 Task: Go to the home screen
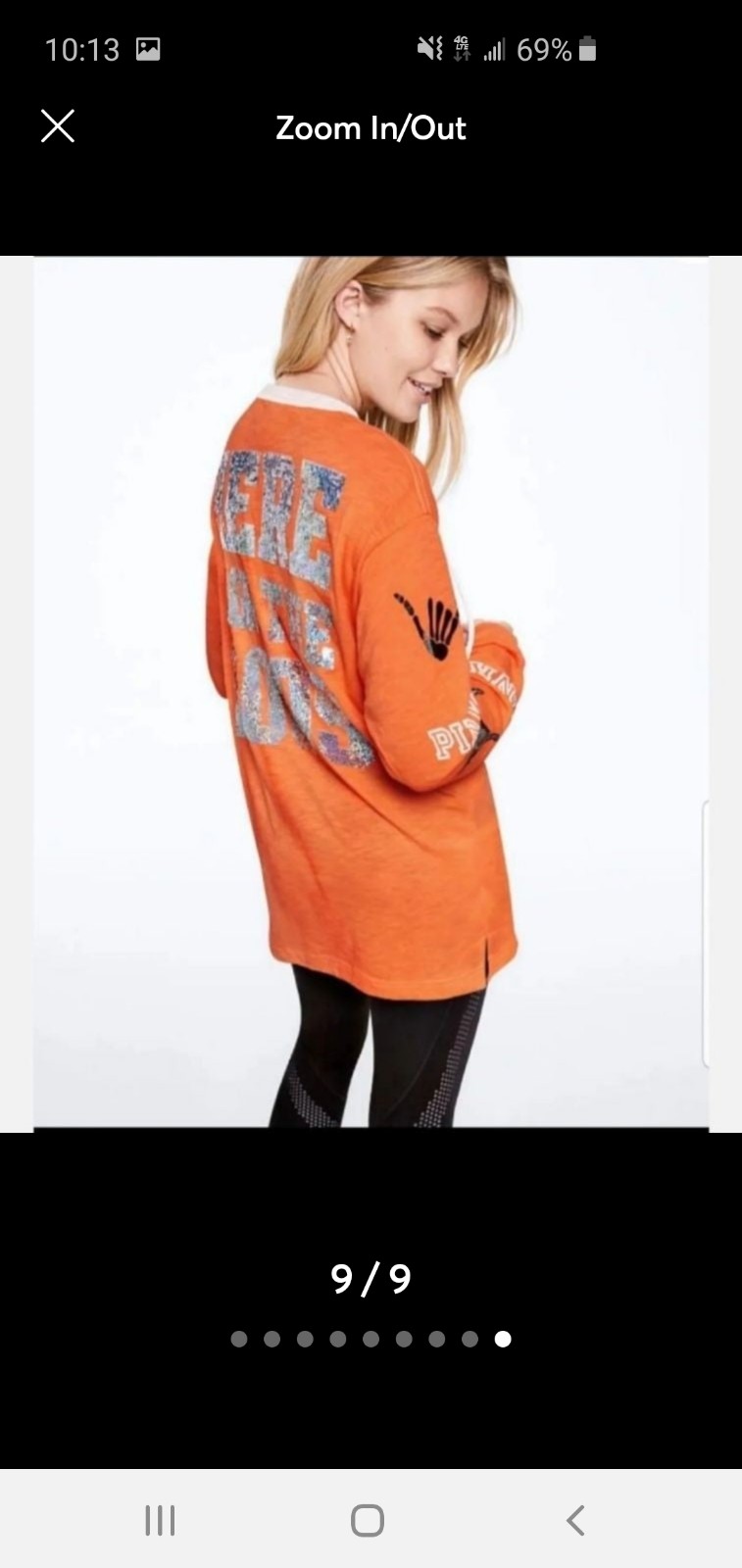click(368, 1520)
